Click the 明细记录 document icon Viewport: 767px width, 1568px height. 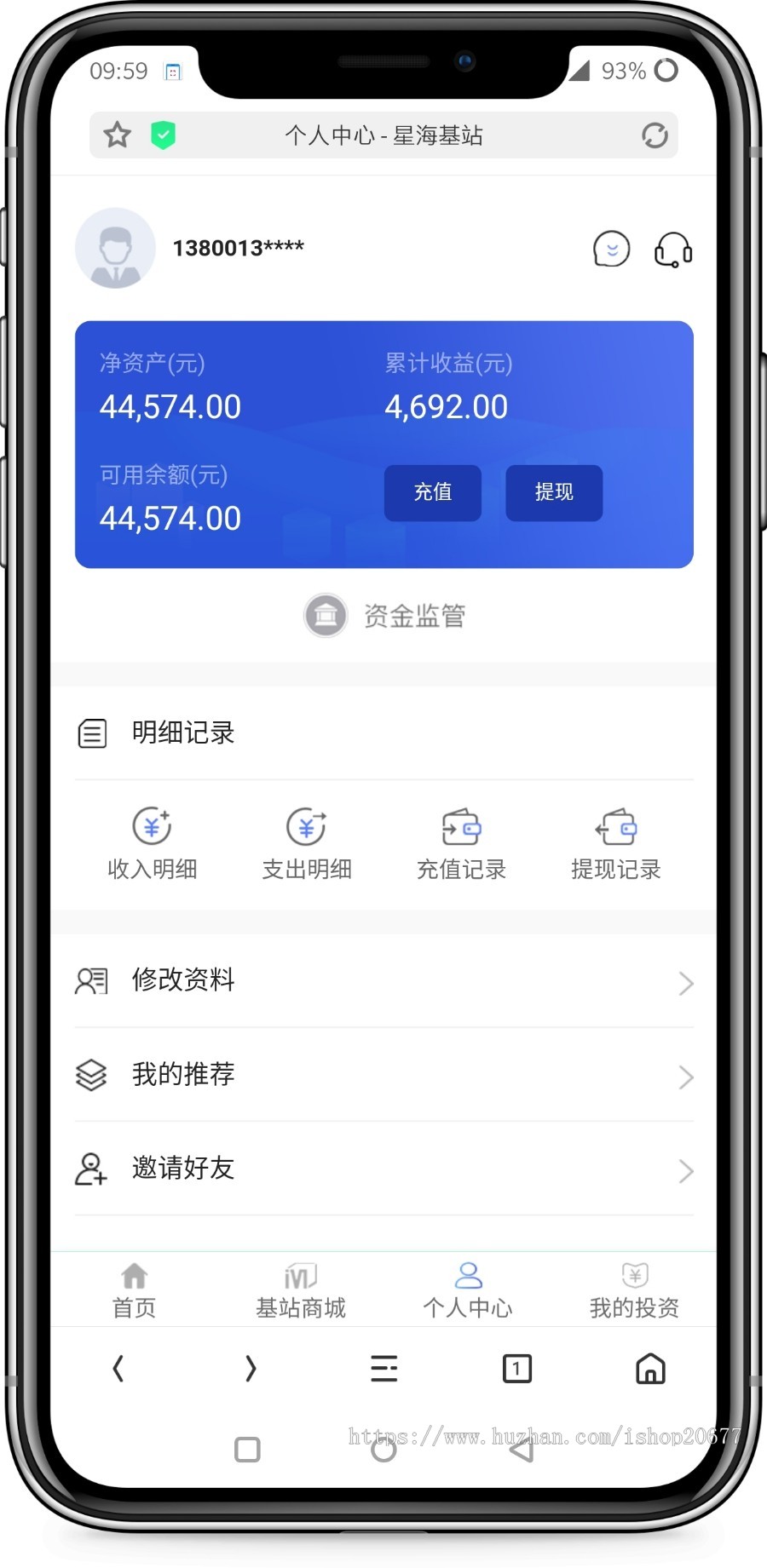[92, 733]
